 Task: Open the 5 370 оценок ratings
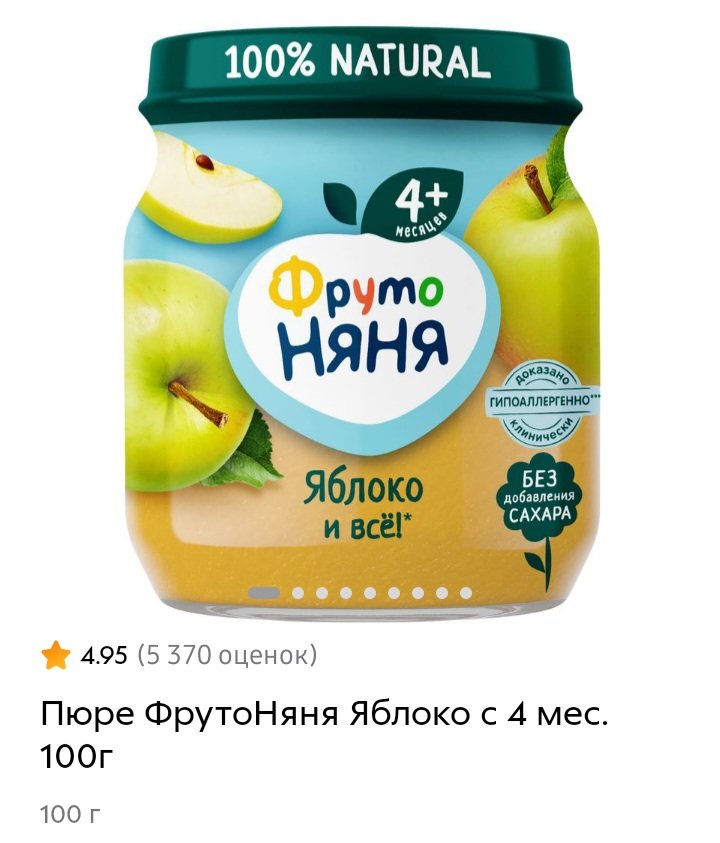click(x=226, y=656)
